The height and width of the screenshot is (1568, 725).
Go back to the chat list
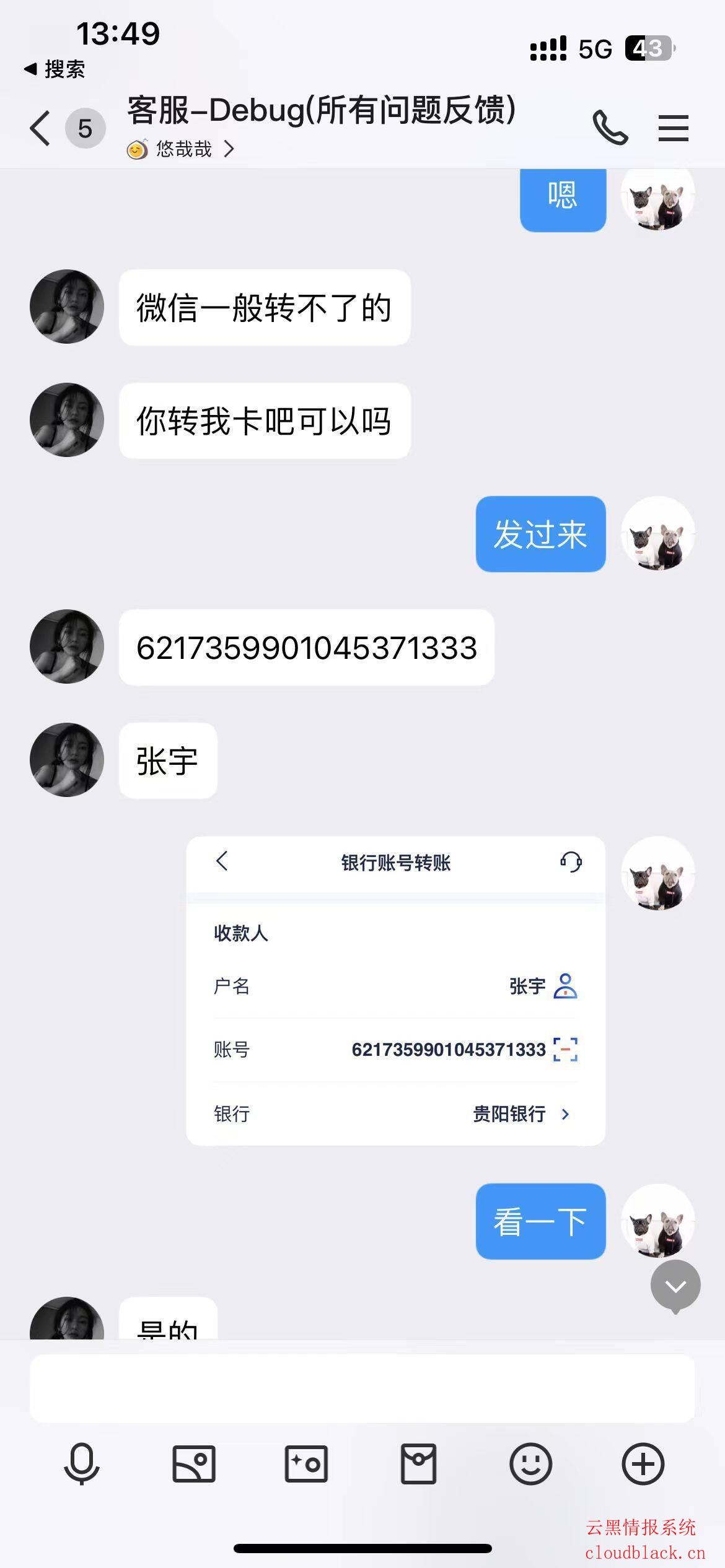tap(41, 129)
